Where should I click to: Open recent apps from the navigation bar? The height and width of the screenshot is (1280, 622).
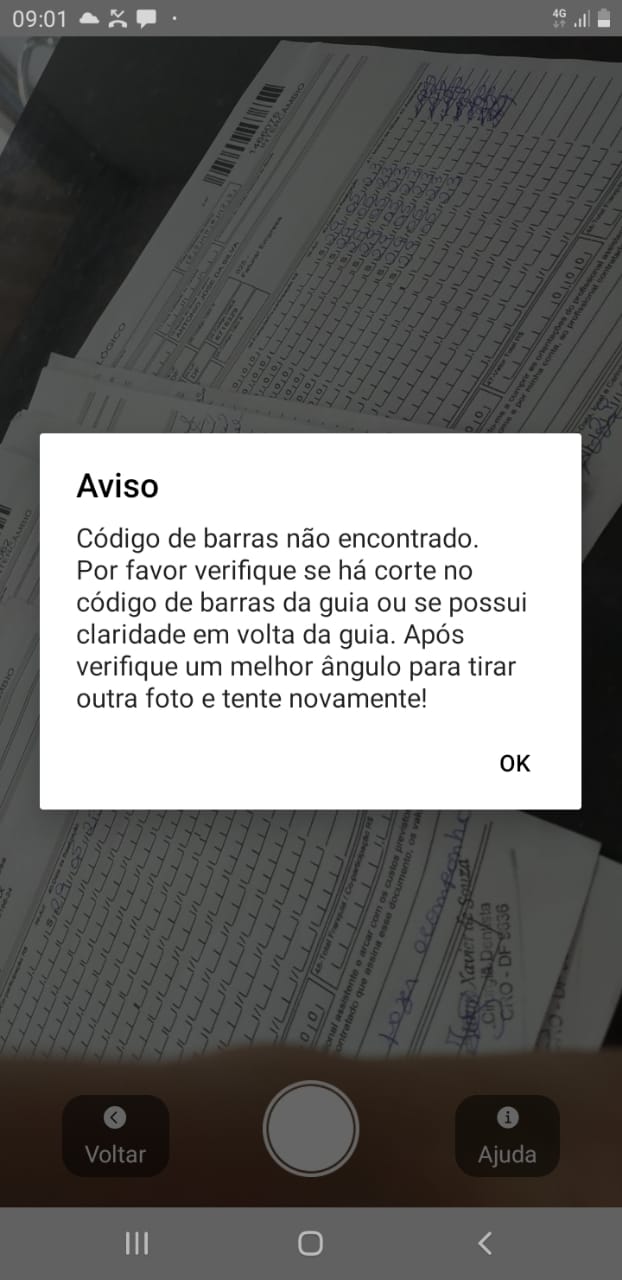(x=137, y=1243)
